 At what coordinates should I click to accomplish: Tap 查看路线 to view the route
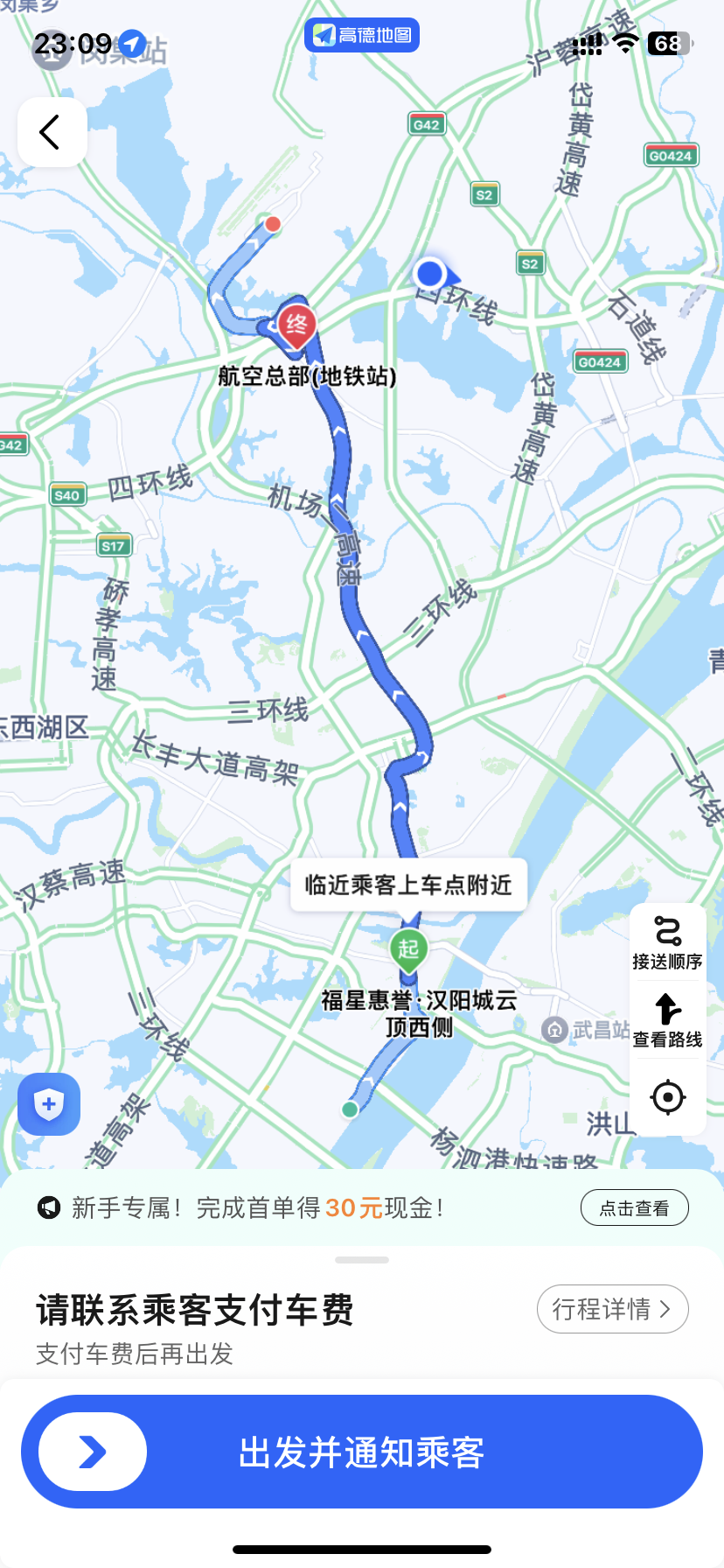coord(668,1020)
